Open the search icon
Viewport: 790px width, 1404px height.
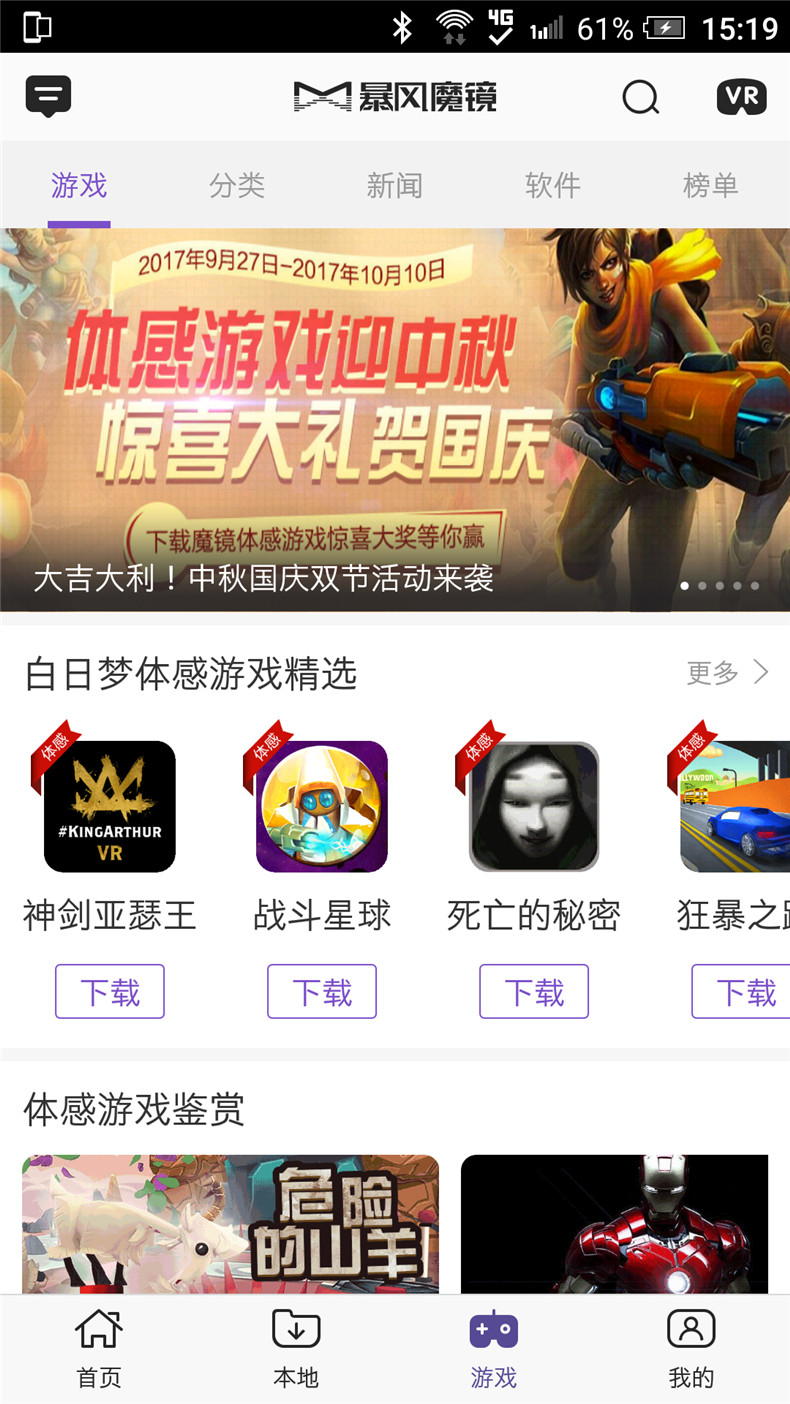pos(640,97)
